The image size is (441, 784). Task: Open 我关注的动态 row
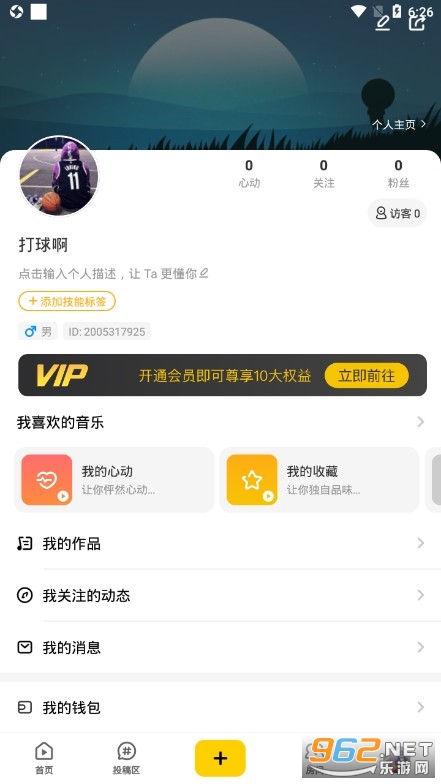(x=220, y=596)
